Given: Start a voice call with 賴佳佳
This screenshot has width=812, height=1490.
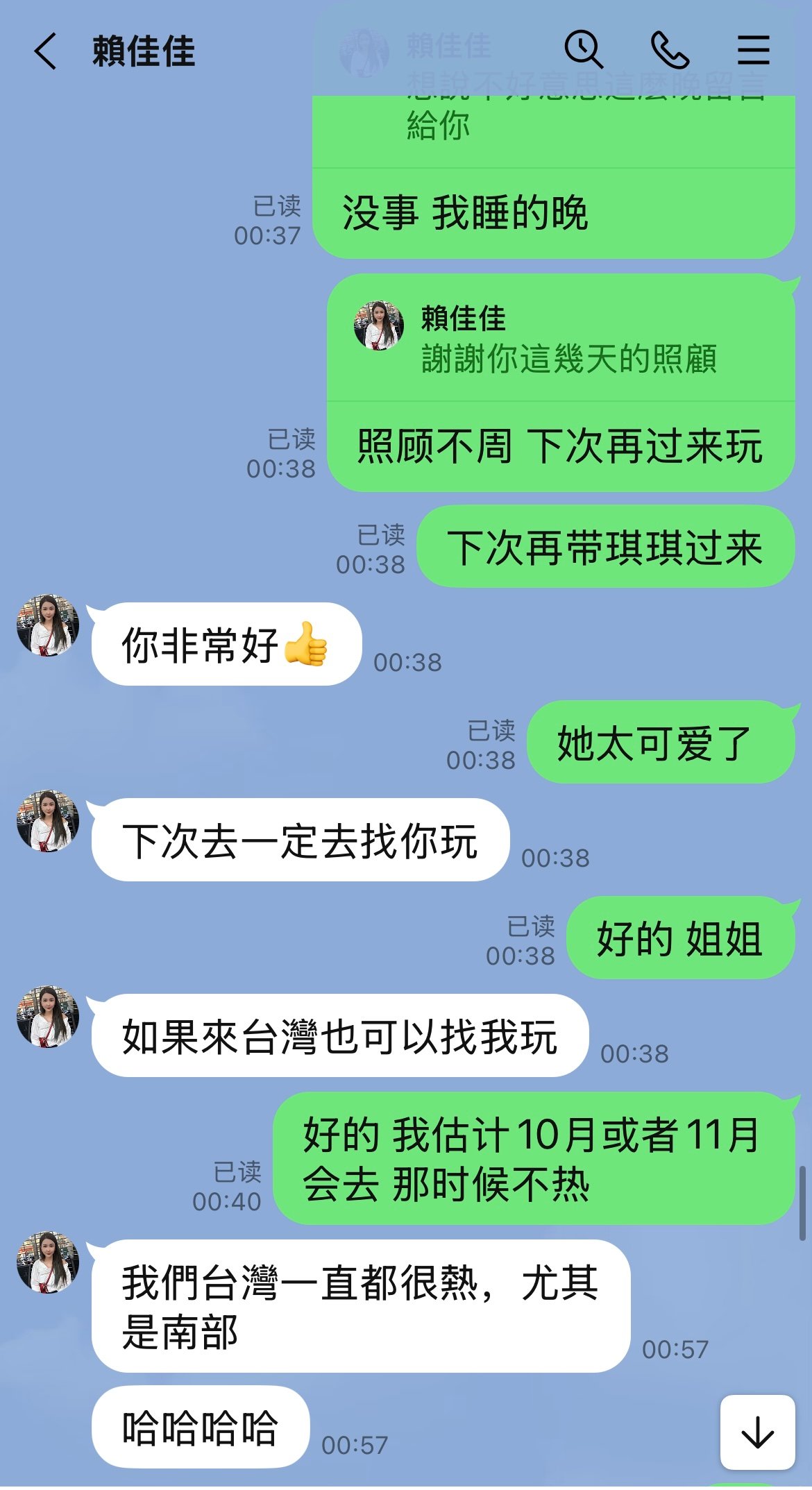Looking at the screenshot, I should coord(670,51).
